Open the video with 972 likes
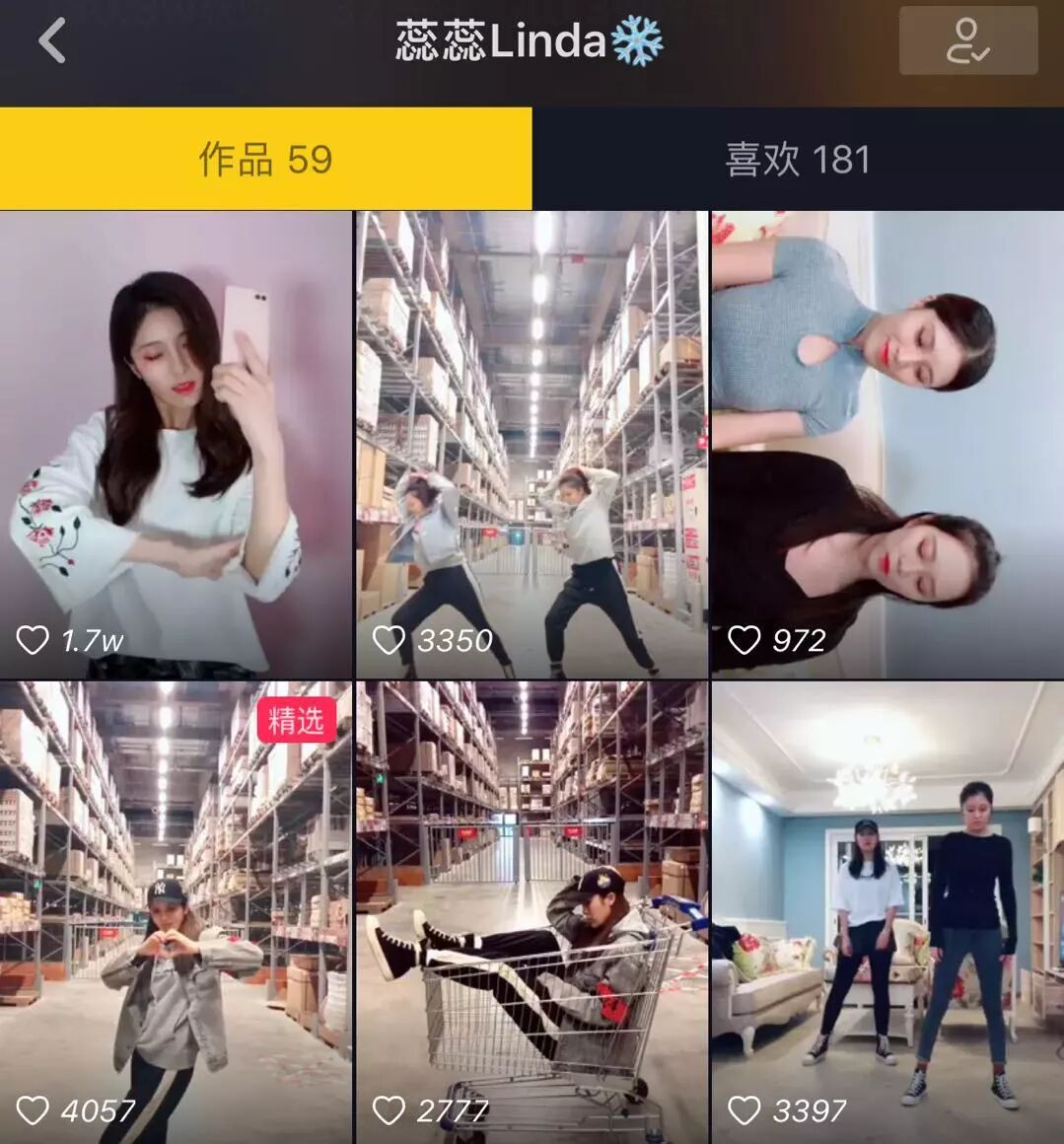This screenshot has width=1064, height=1144. tap(887, 444)
